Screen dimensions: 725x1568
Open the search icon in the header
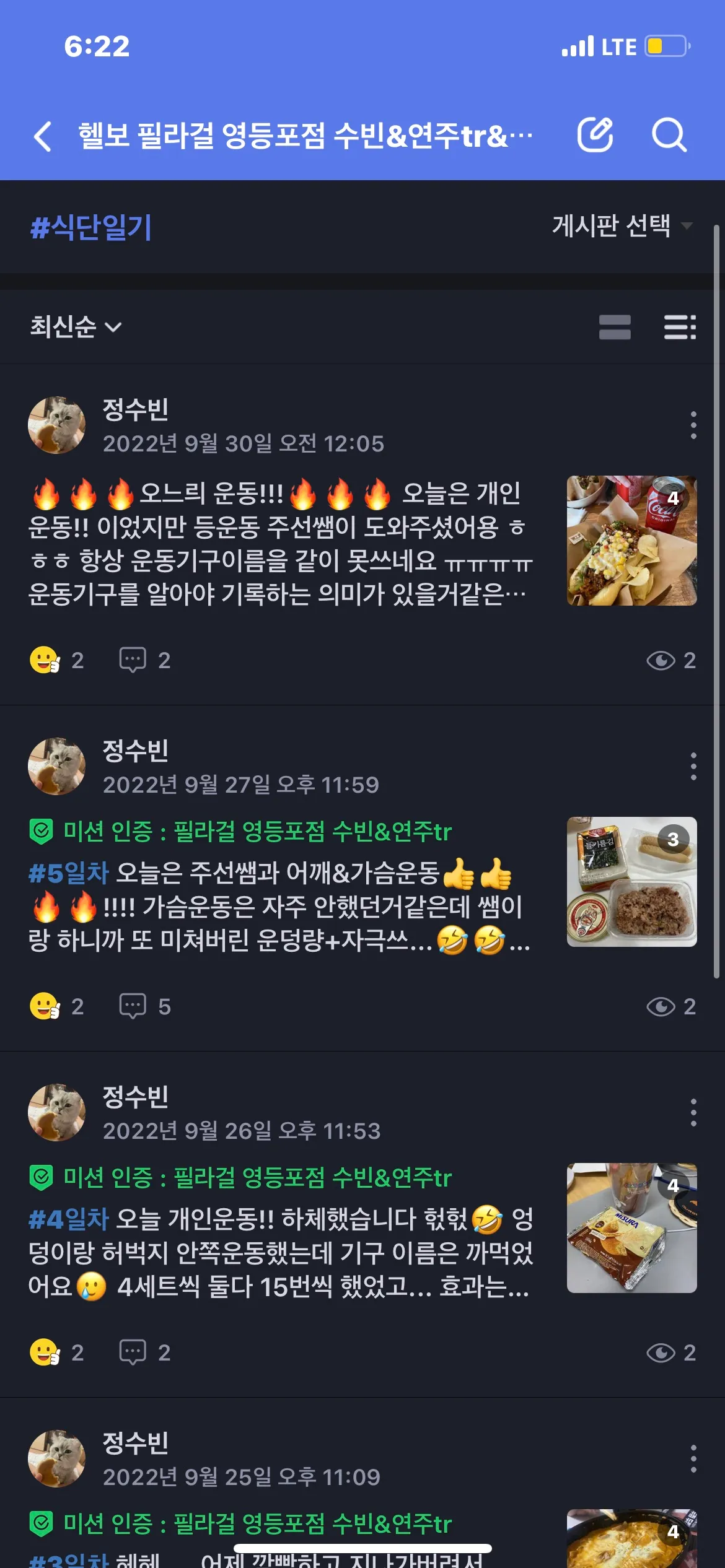tap(668, 136)
